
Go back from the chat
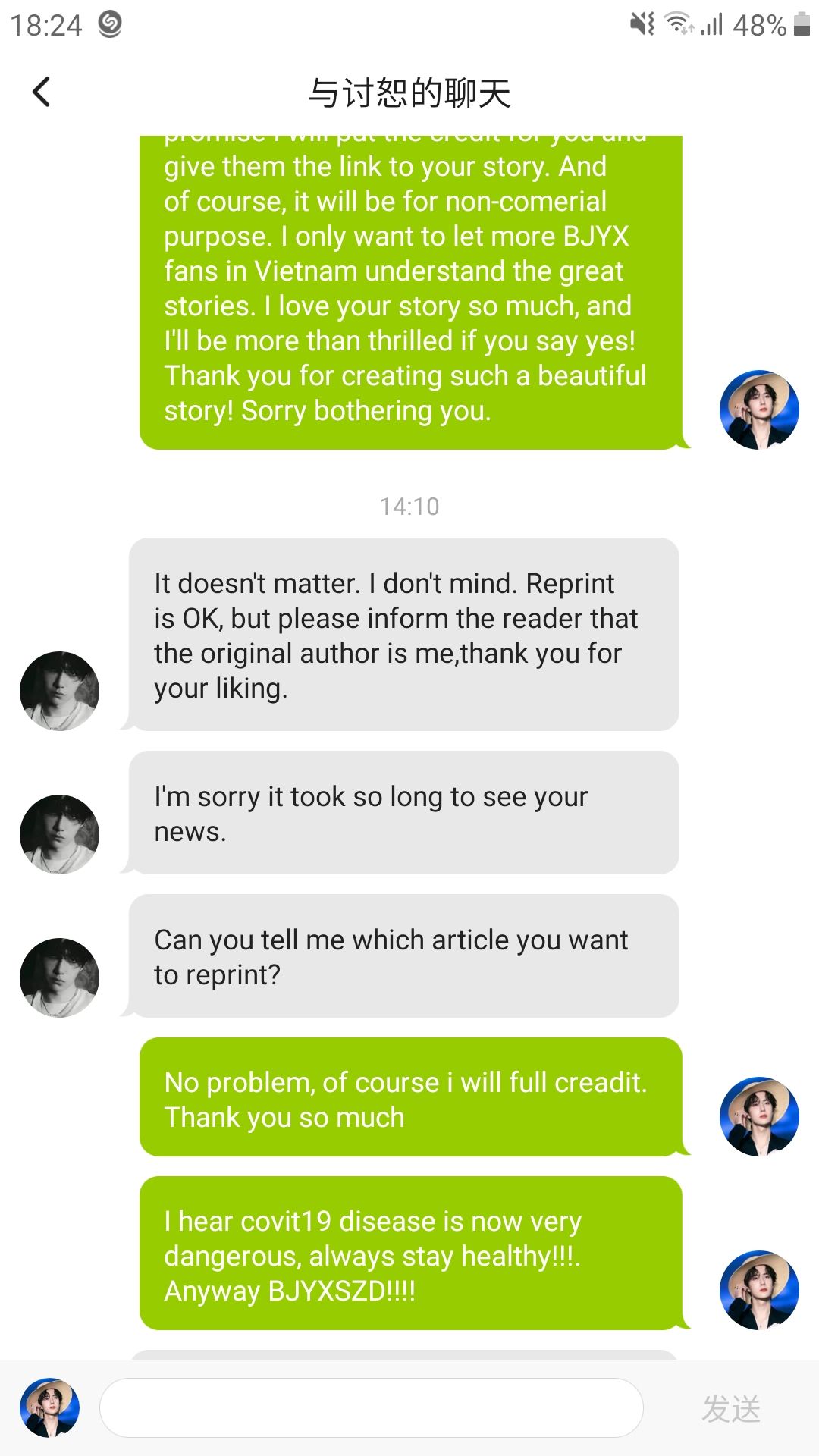pos(42,93)
